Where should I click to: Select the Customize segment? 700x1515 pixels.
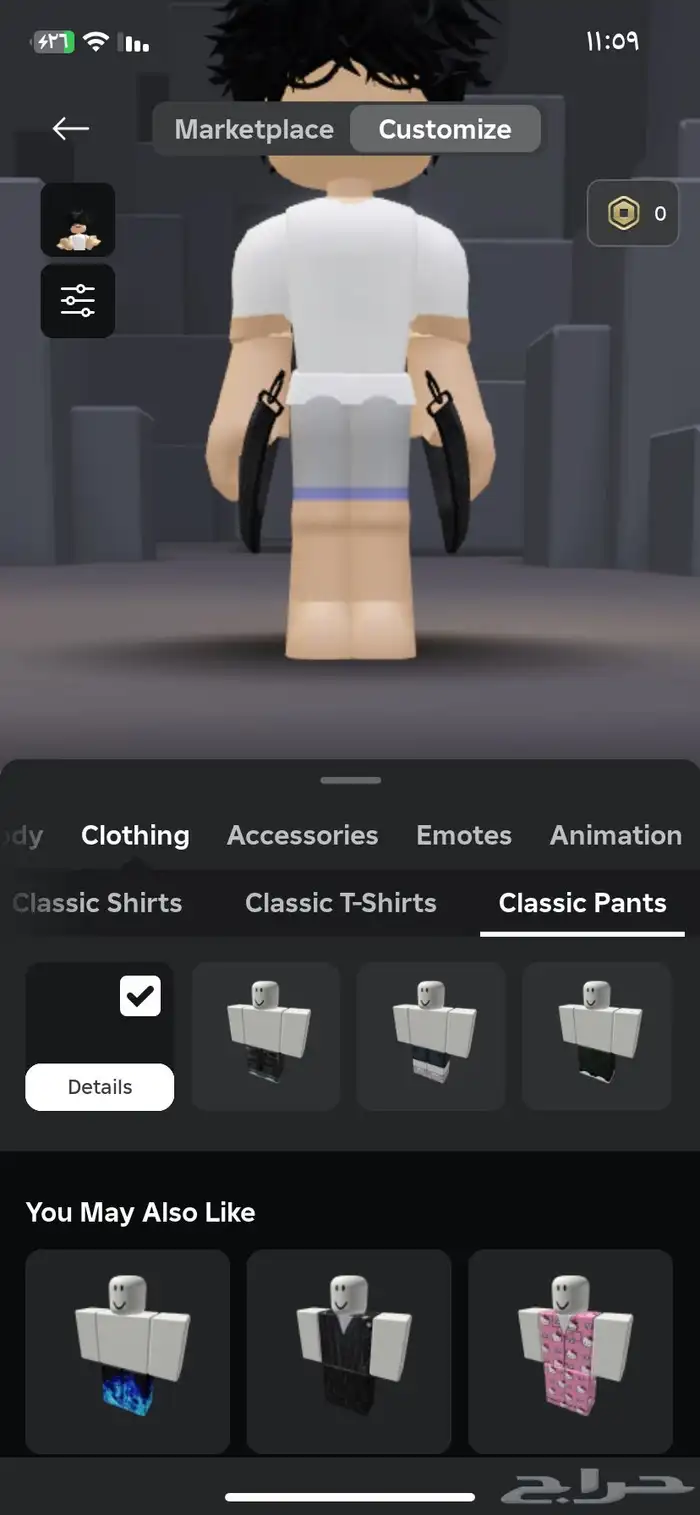[445, 130]
